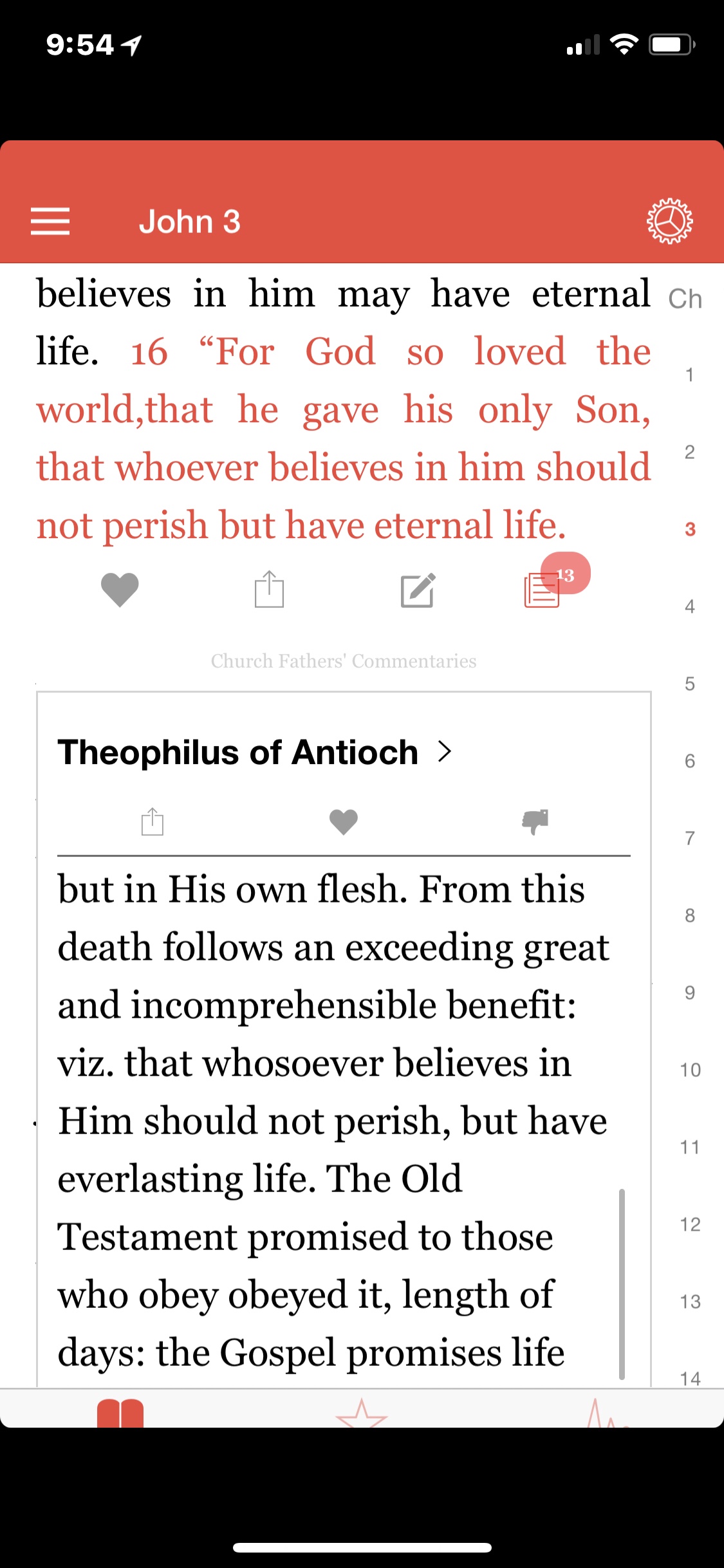Open Theophilus of Antioch details

[255, 752]
